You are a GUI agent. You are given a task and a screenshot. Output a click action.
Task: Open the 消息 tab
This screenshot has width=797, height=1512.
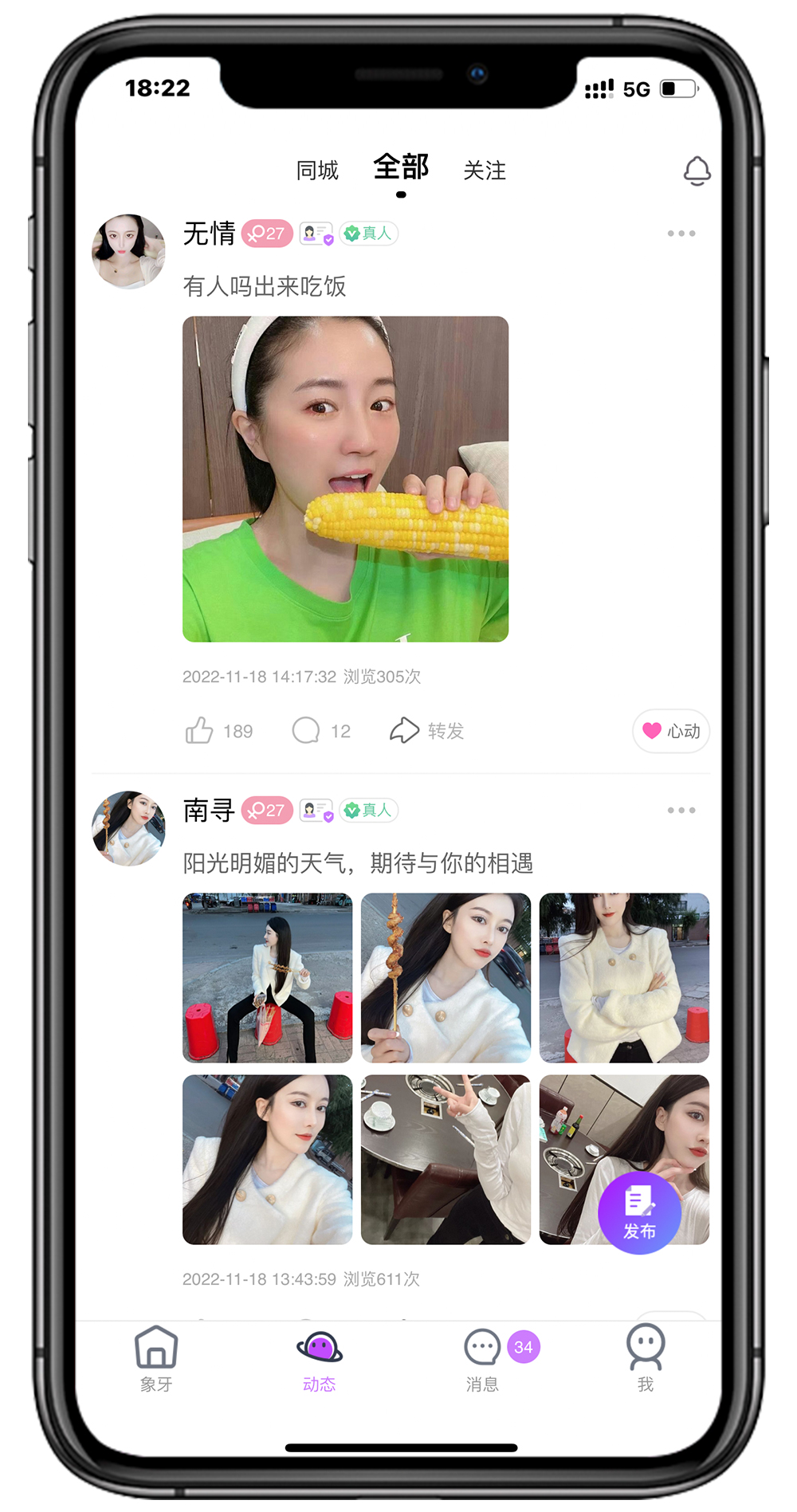pos(482,1360)
